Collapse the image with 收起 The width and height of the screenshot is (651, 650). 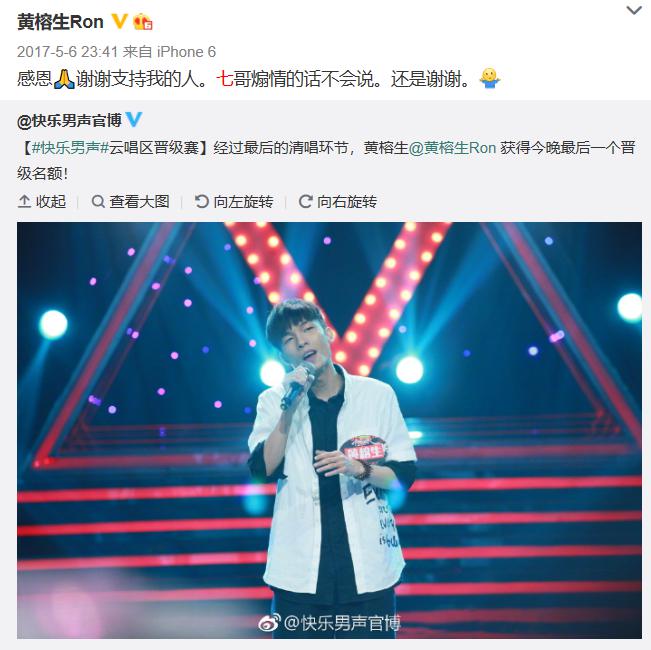42,201
